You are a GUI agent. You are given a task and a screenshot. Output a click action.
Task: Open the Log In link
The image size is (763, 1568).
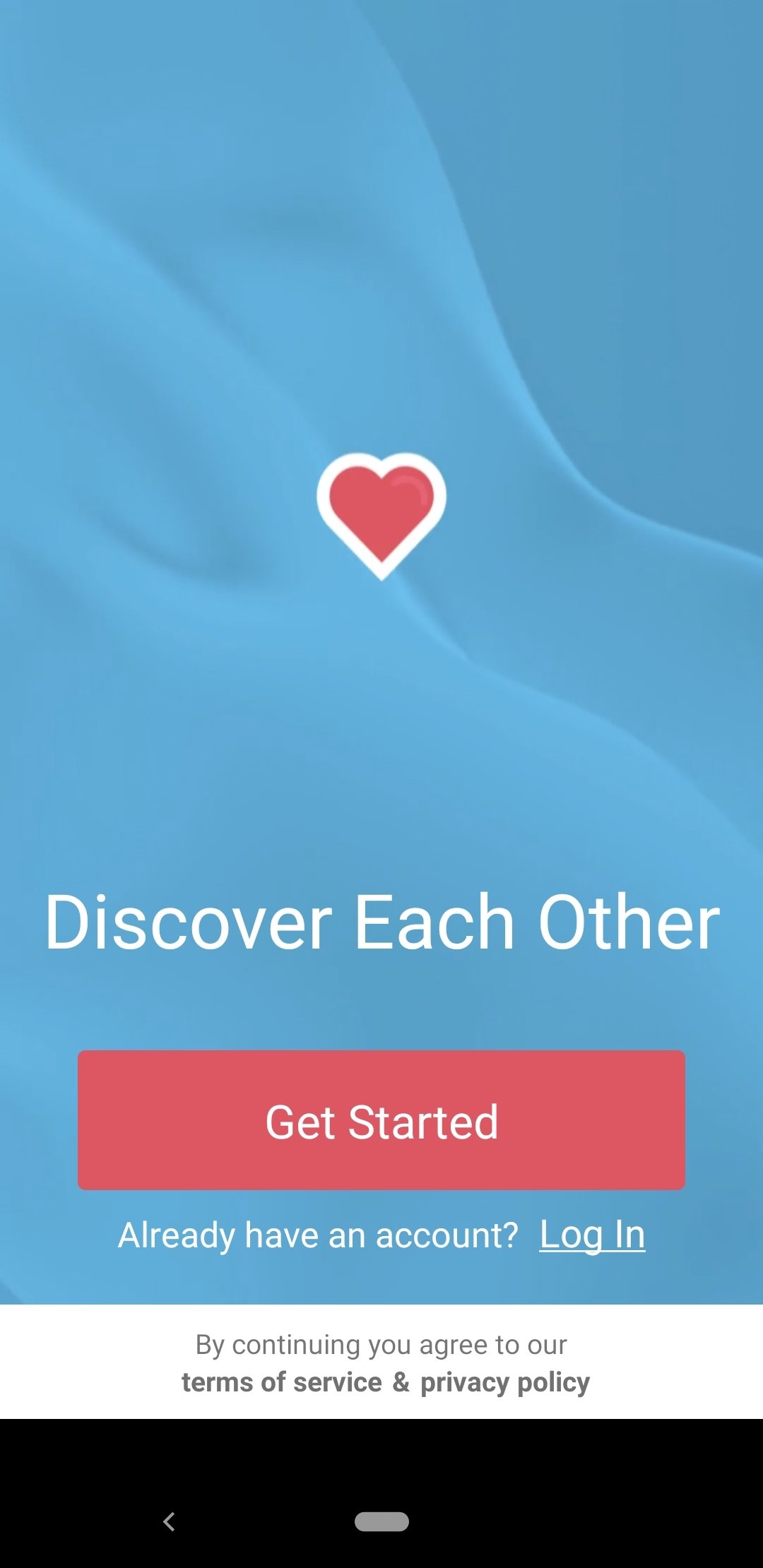coord(592,1235)
